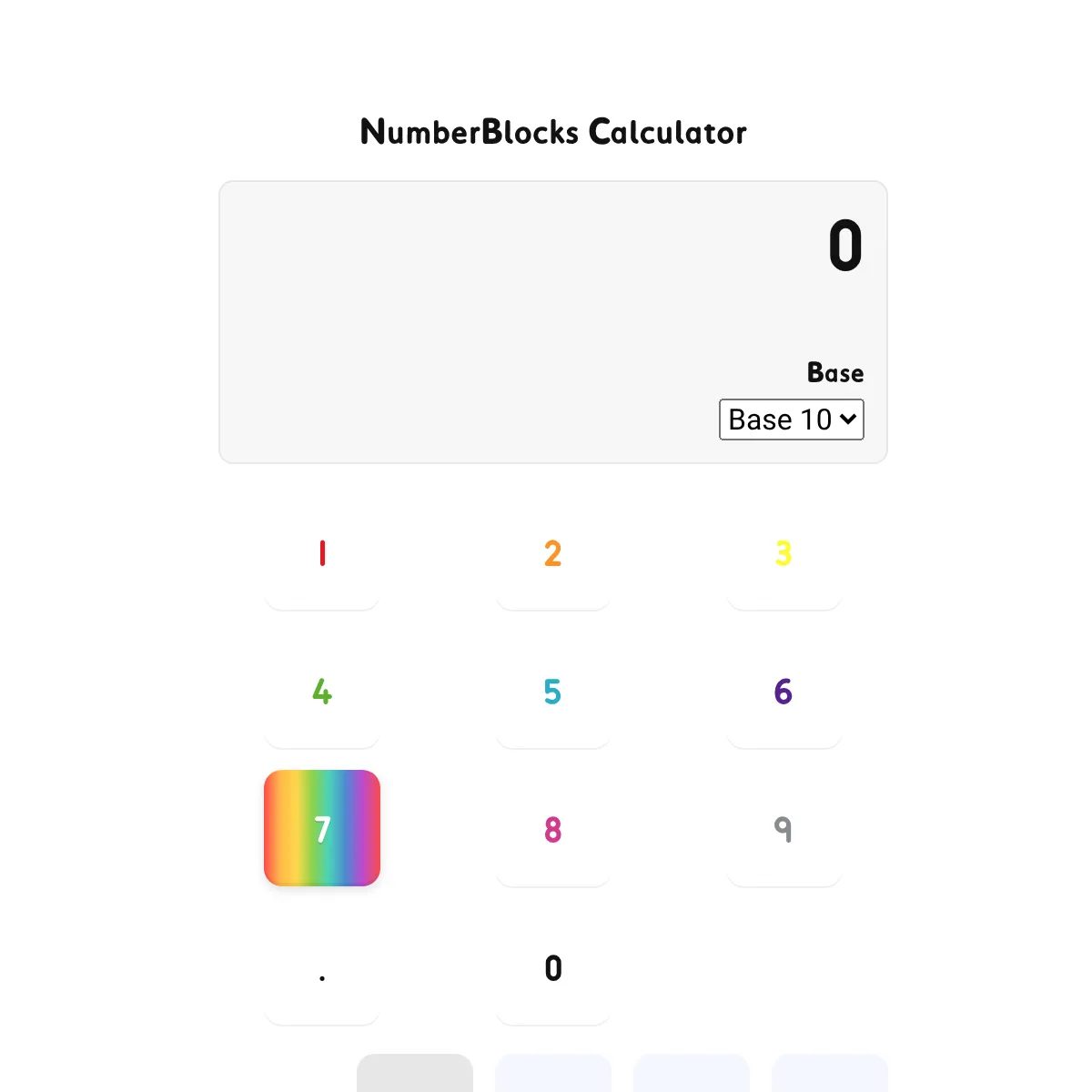Screen dimensions: 1092x1092
Task: Insert a decimal point
Action: click(x=322, y=968)
